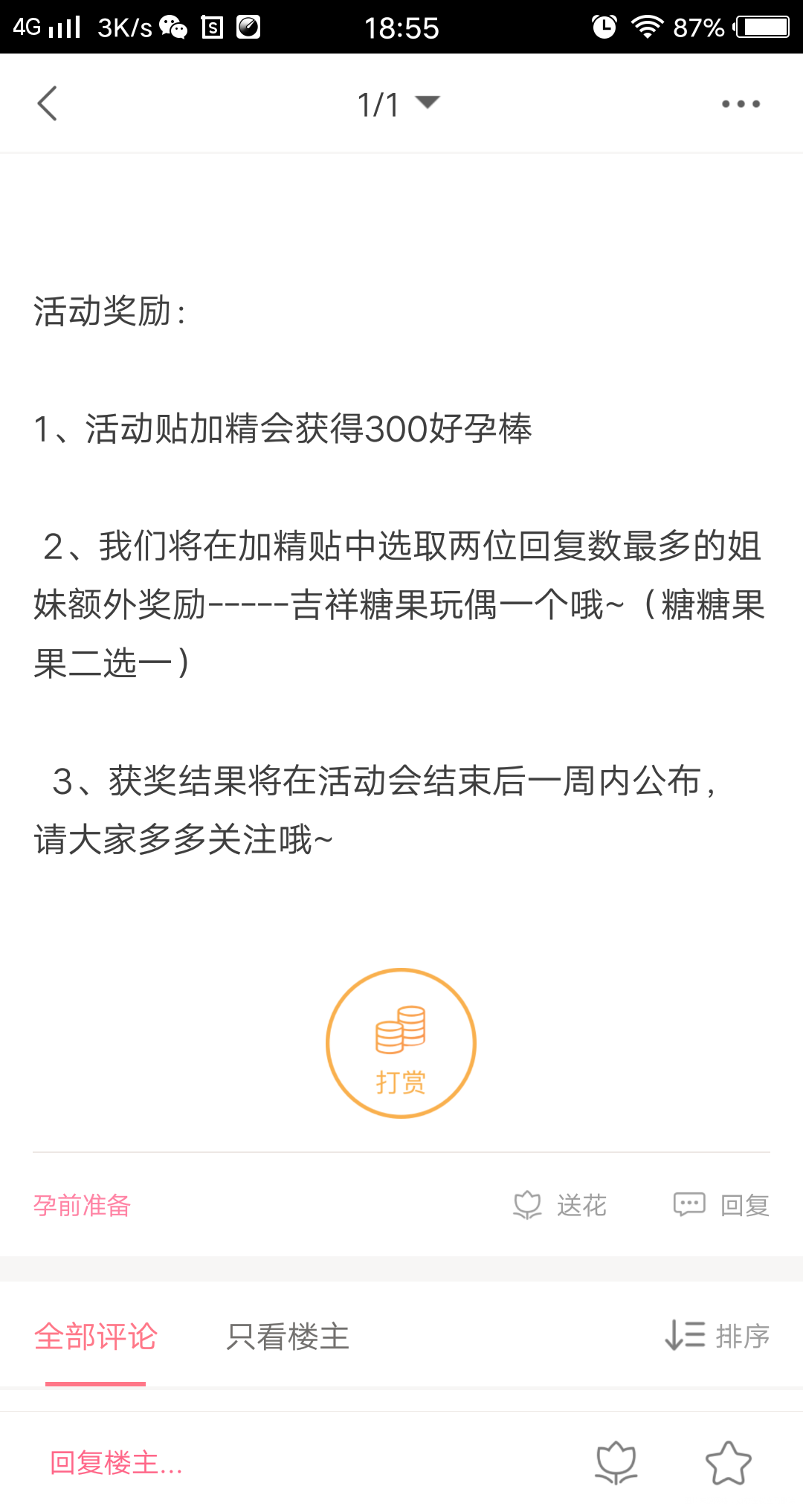The width and height of the screenshot is (803, 1512).
Task: Open the three-dot overflow menu
Action: [740, 103]
